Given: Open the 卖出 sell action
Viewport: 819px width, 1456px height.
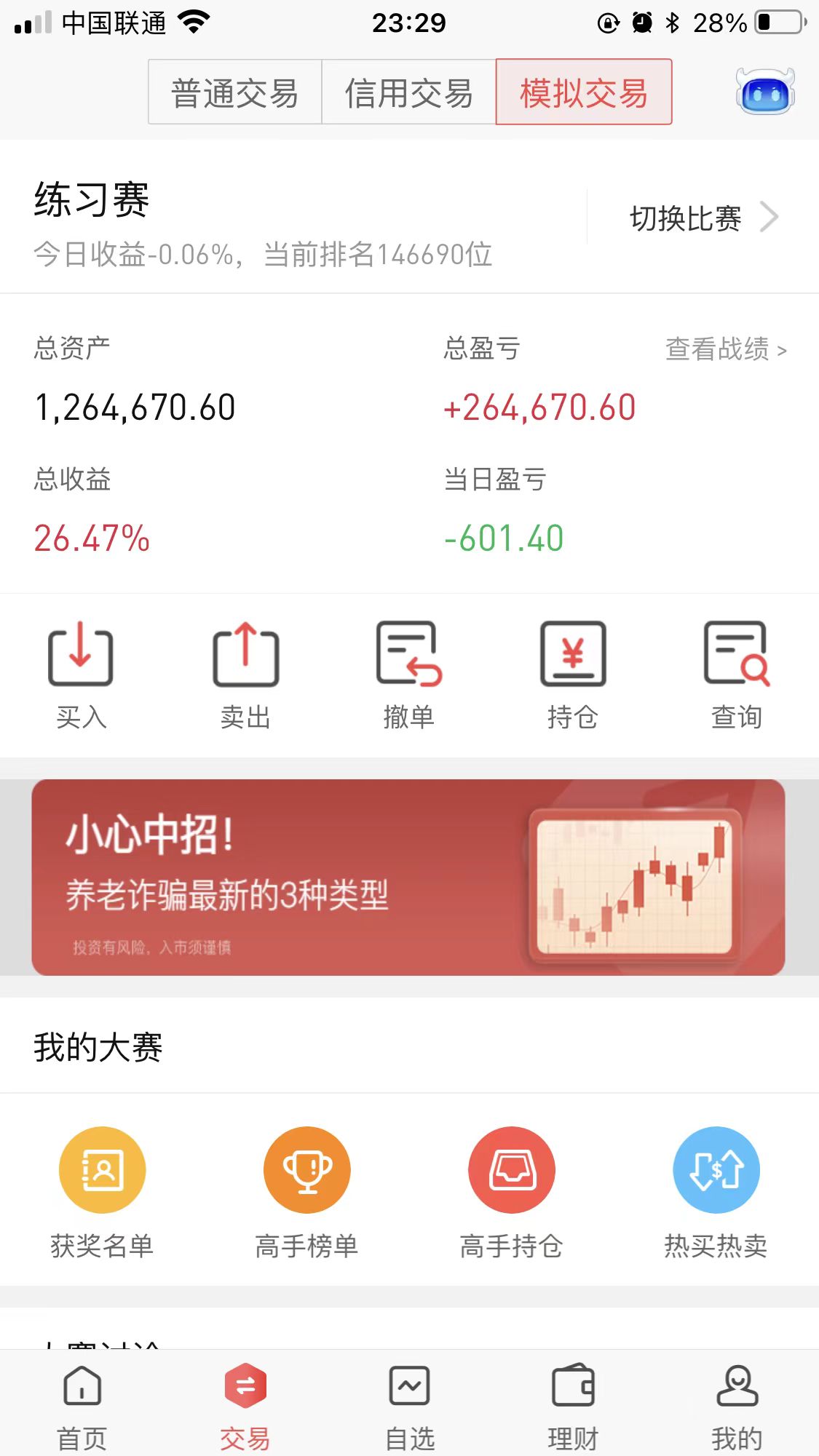Looking at the screenshot, I should (x=245, y=673).
